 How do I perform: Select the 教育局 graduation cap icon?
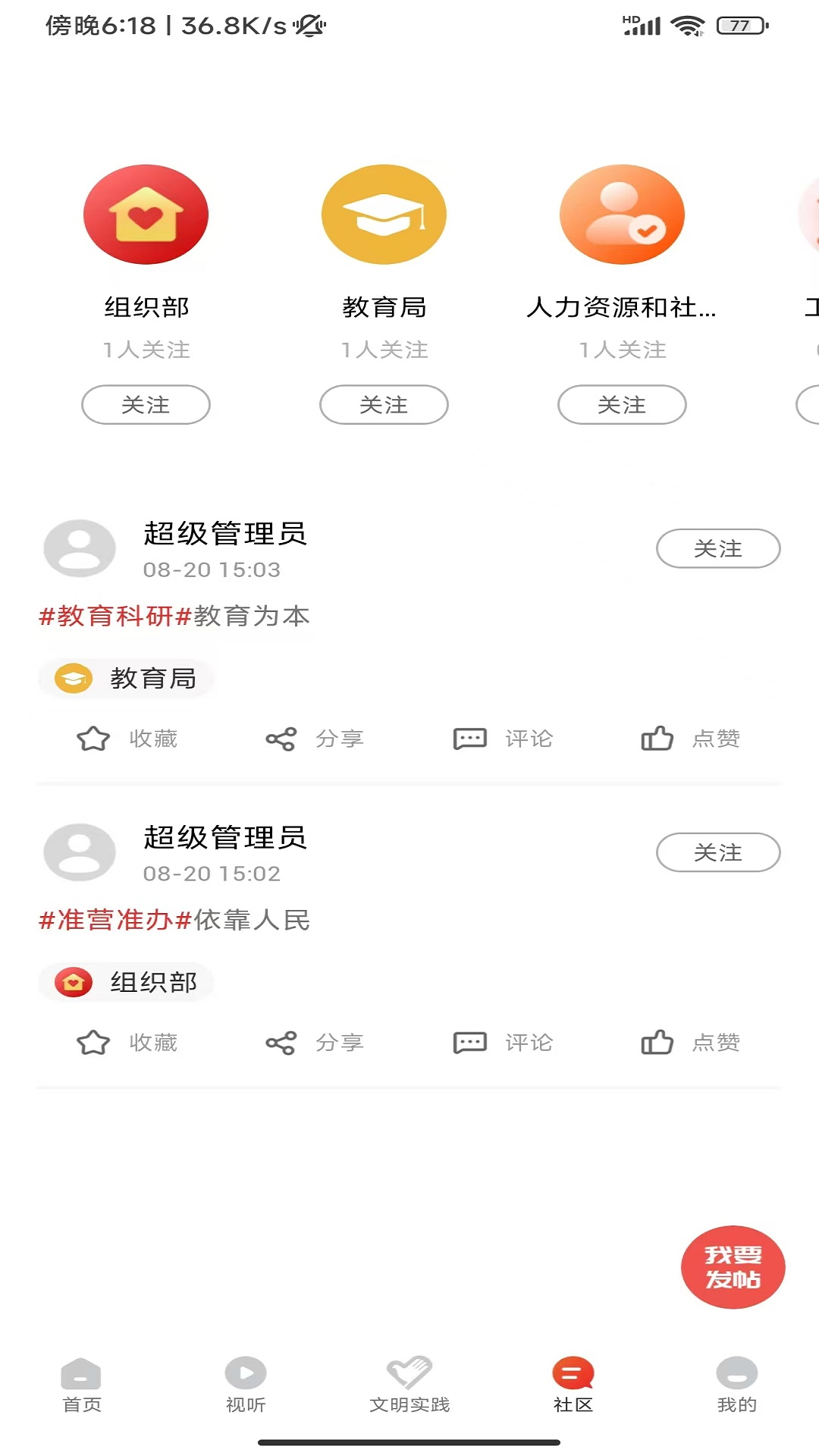pyautogui.click(x=384, y=215)
